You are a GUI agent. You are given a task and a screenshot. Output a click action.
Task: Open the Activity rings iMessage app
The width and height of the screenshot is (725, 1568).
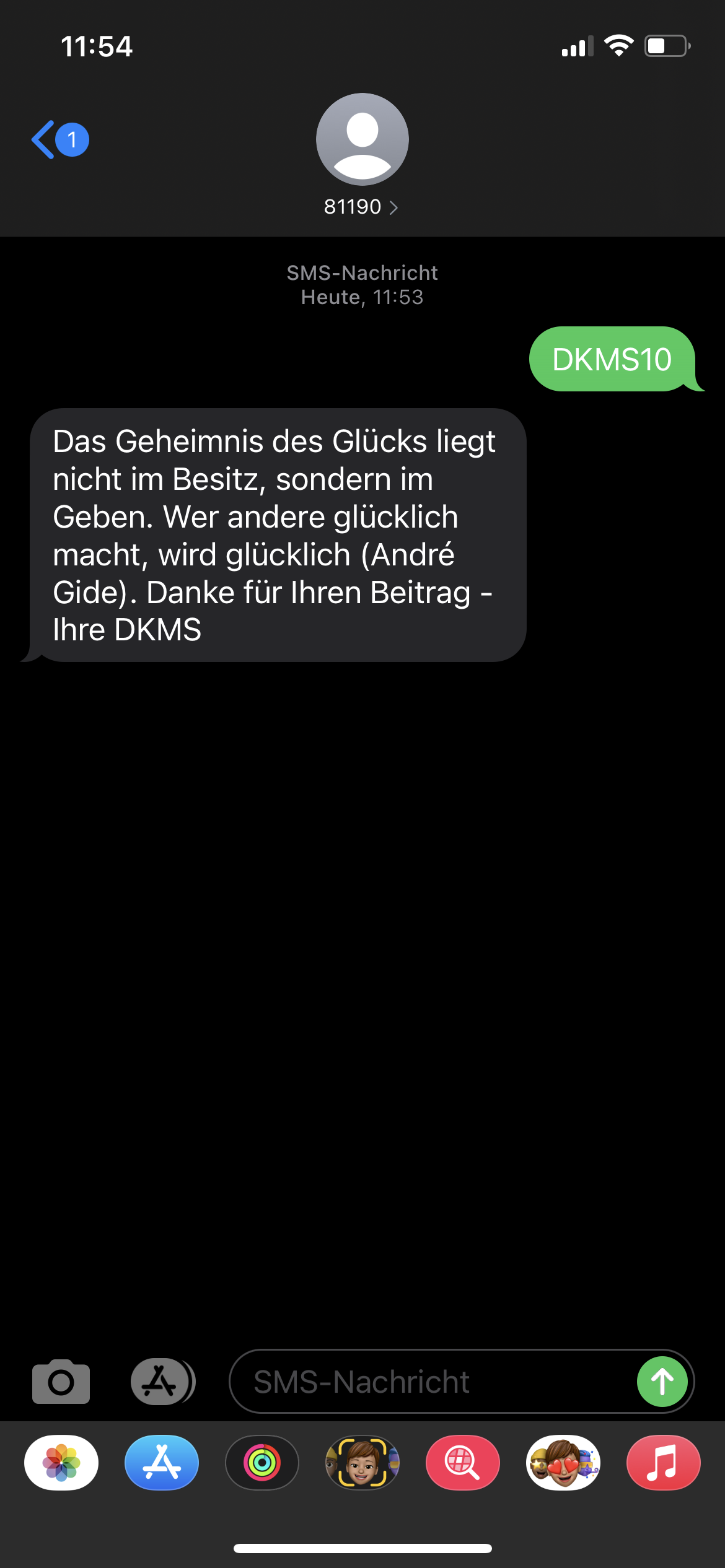[262, 1463]
